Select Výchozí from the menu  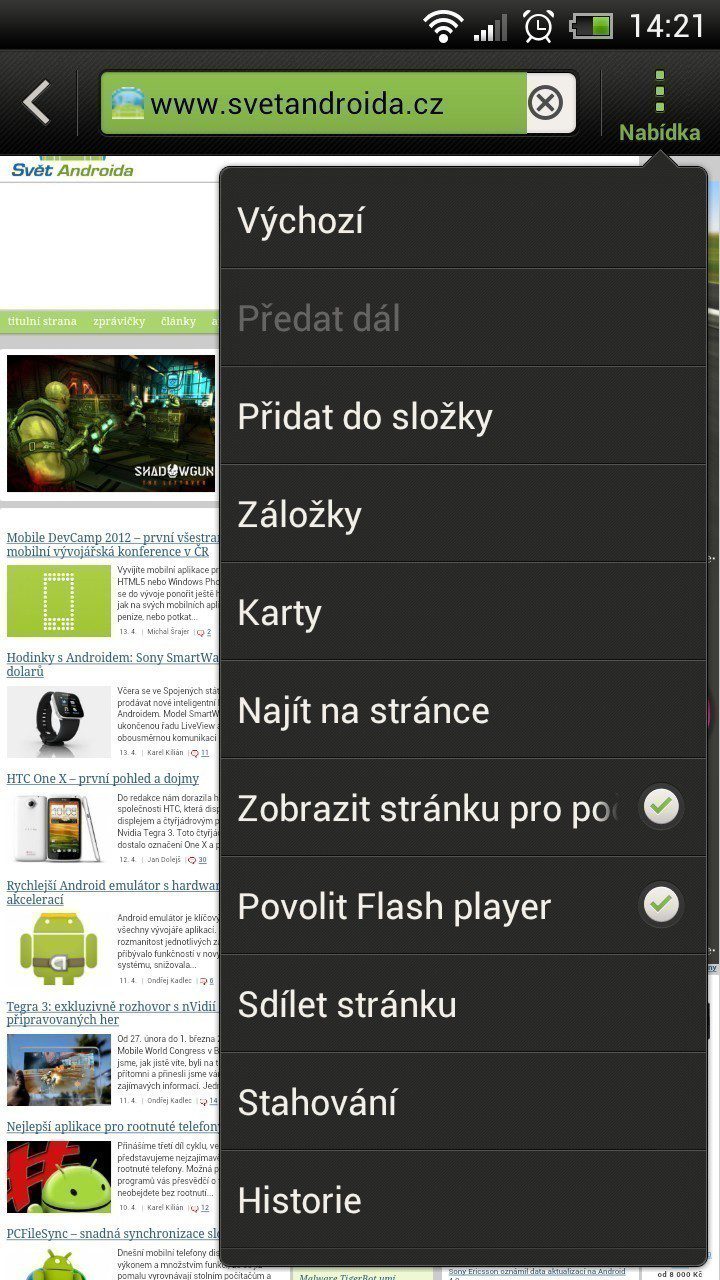(x=463, y=220)
